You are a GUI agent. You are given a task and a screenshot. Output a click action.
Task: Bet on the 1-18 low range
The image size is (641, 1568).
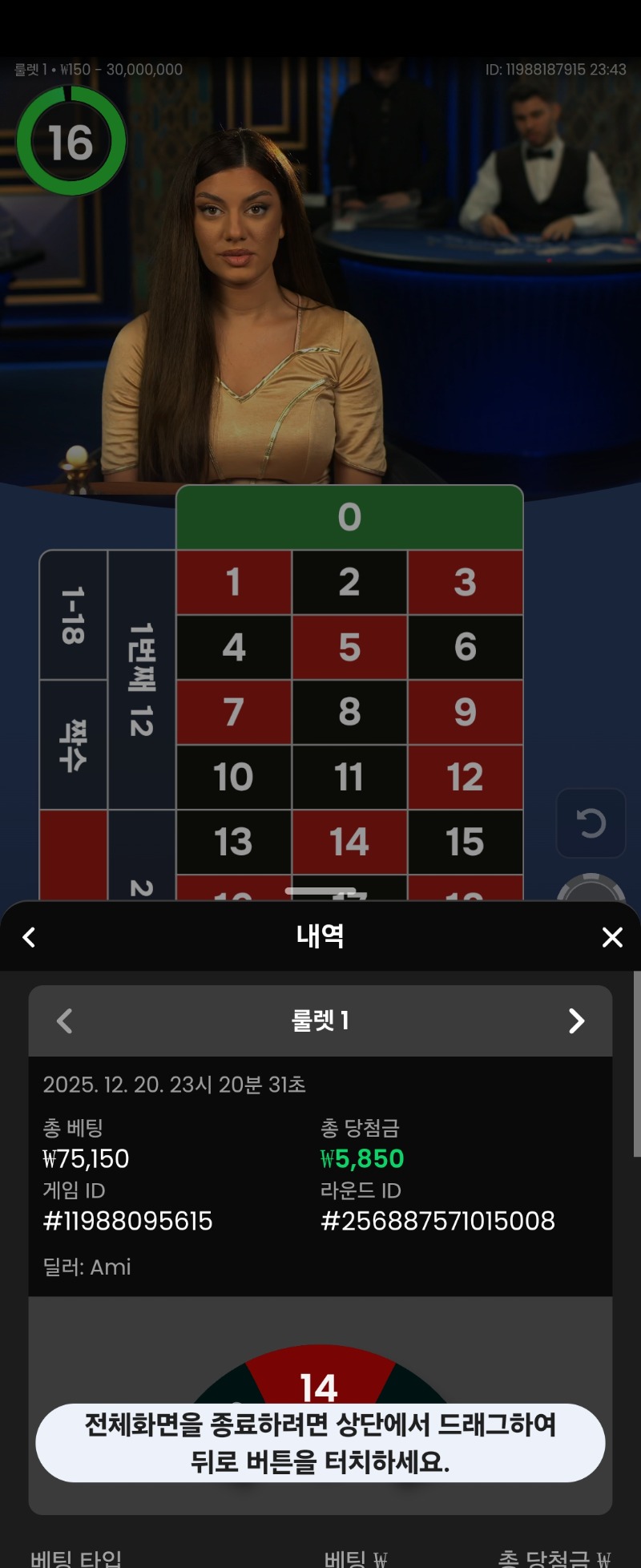click(x=73, y=615)
